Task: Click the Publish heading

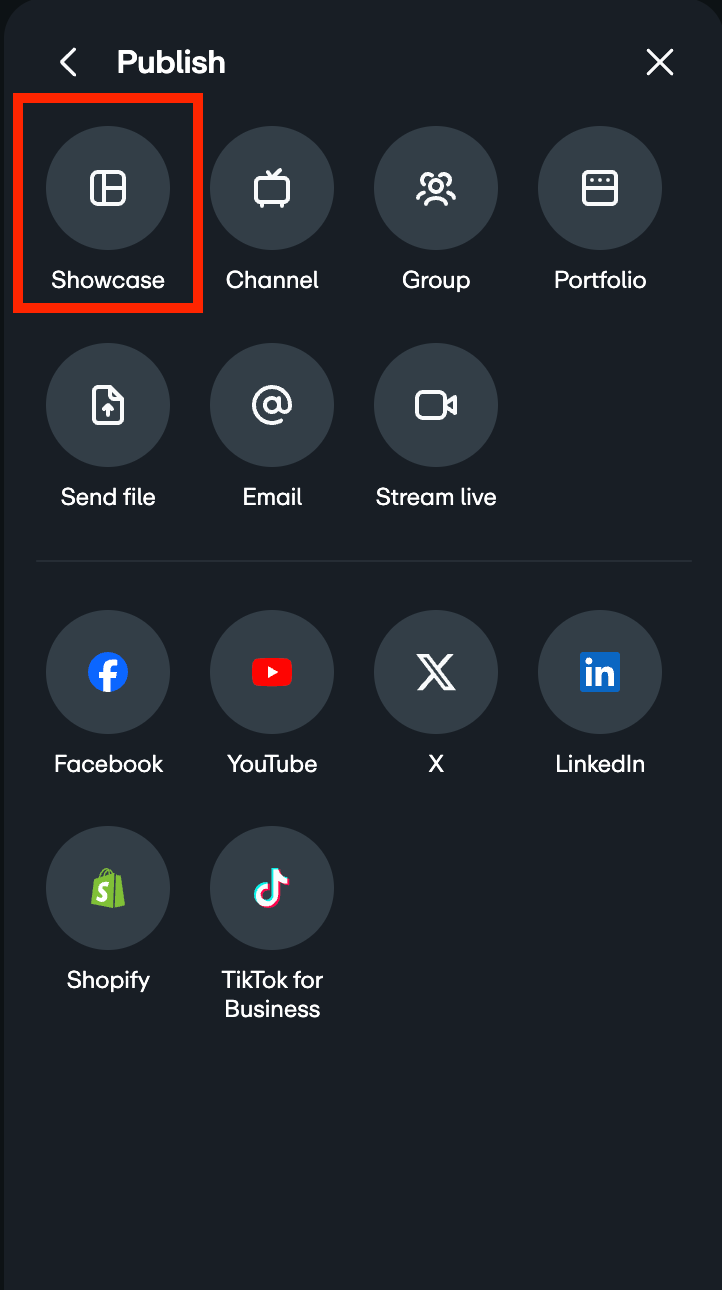Action: tap(170, 61)
